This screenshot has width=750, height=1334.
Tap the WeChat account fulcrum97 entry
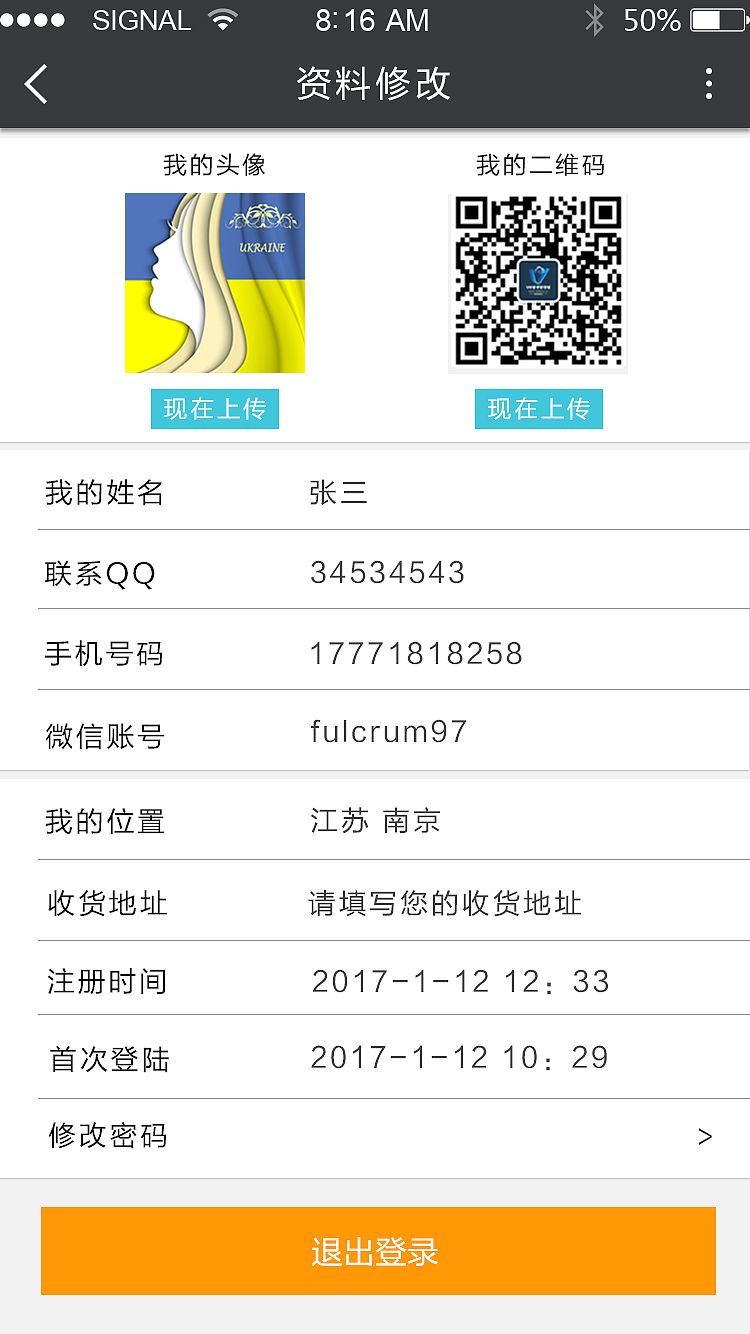tap(375, 731)
